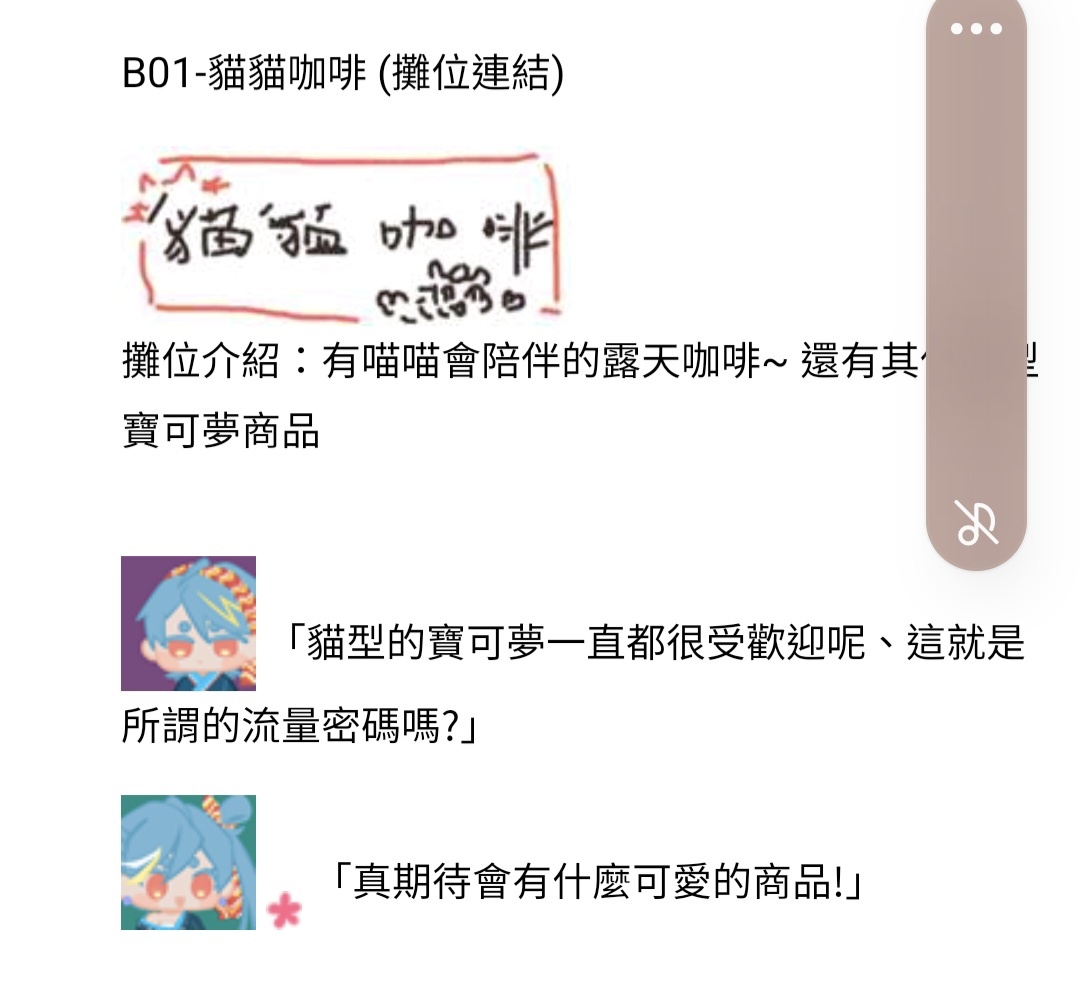
Task: Open the three-dot menu on floating widget
Action: pyautogui.click(x=976, y=29)
